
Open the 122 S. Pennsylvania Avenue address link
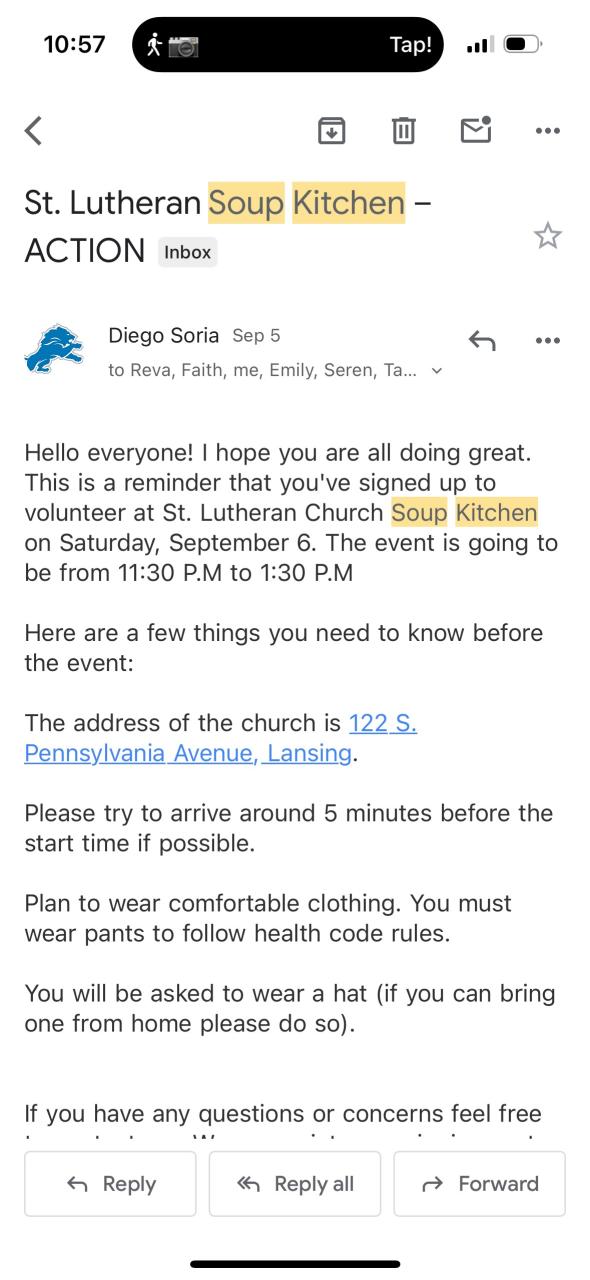220,738
